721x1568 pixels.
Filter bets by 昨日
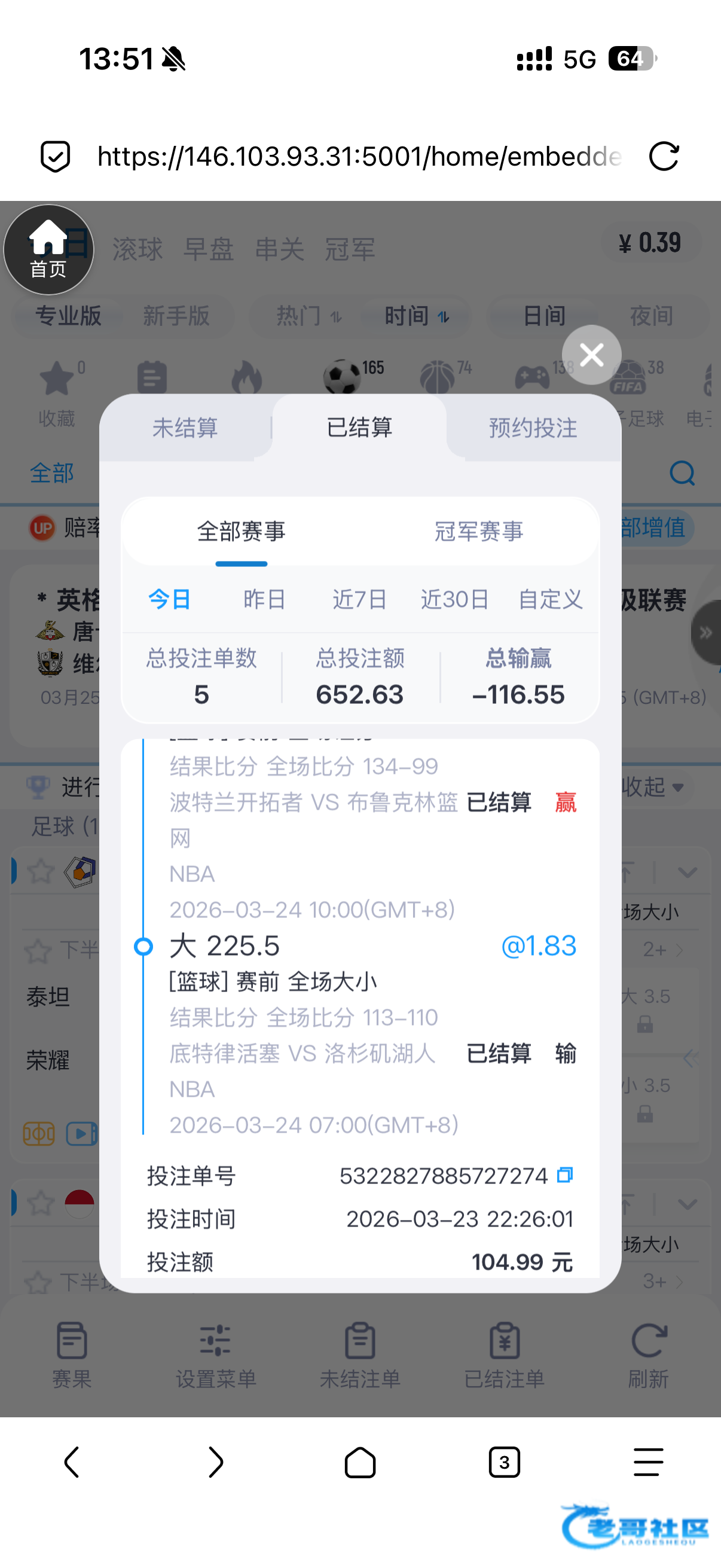(x=265, y=600)
